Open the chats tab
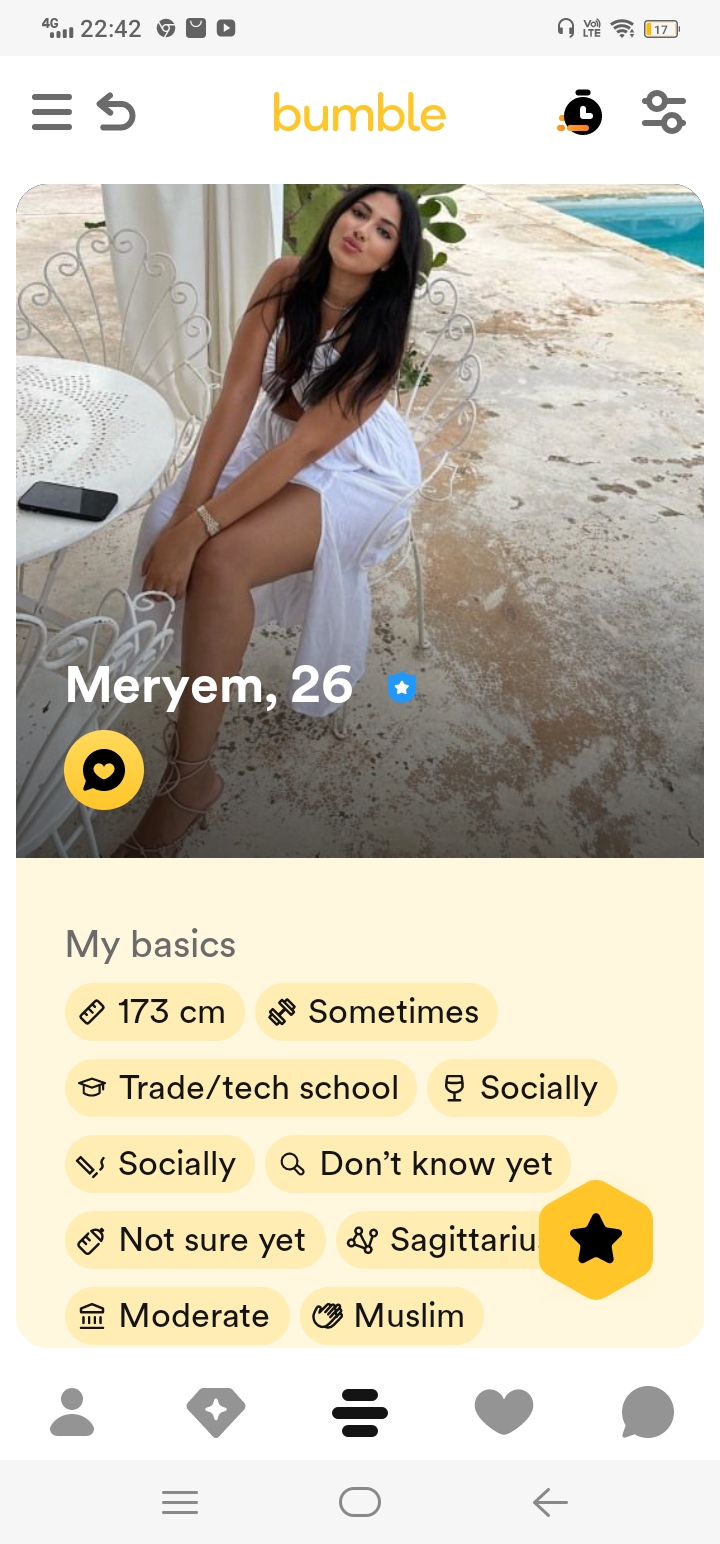This screenshot has height=1544, width=720. click(x=648, y=1412)
